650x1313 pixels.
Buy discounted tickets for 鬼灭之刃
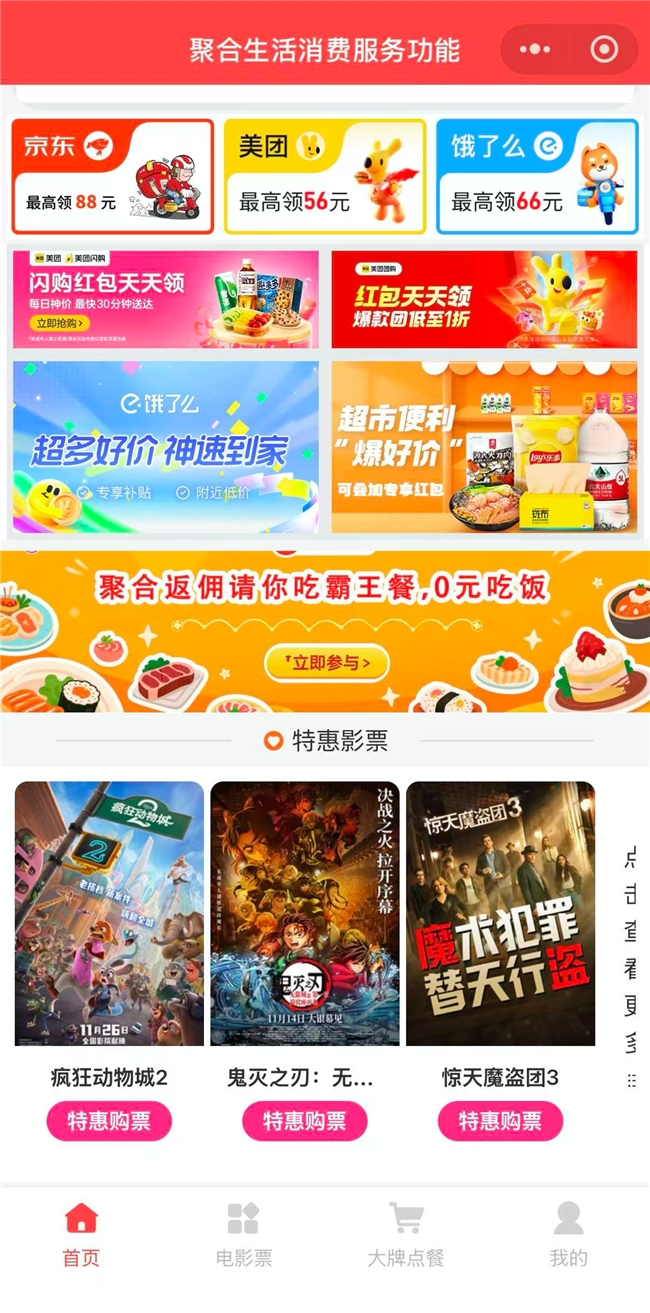(x=304, y=1121)
